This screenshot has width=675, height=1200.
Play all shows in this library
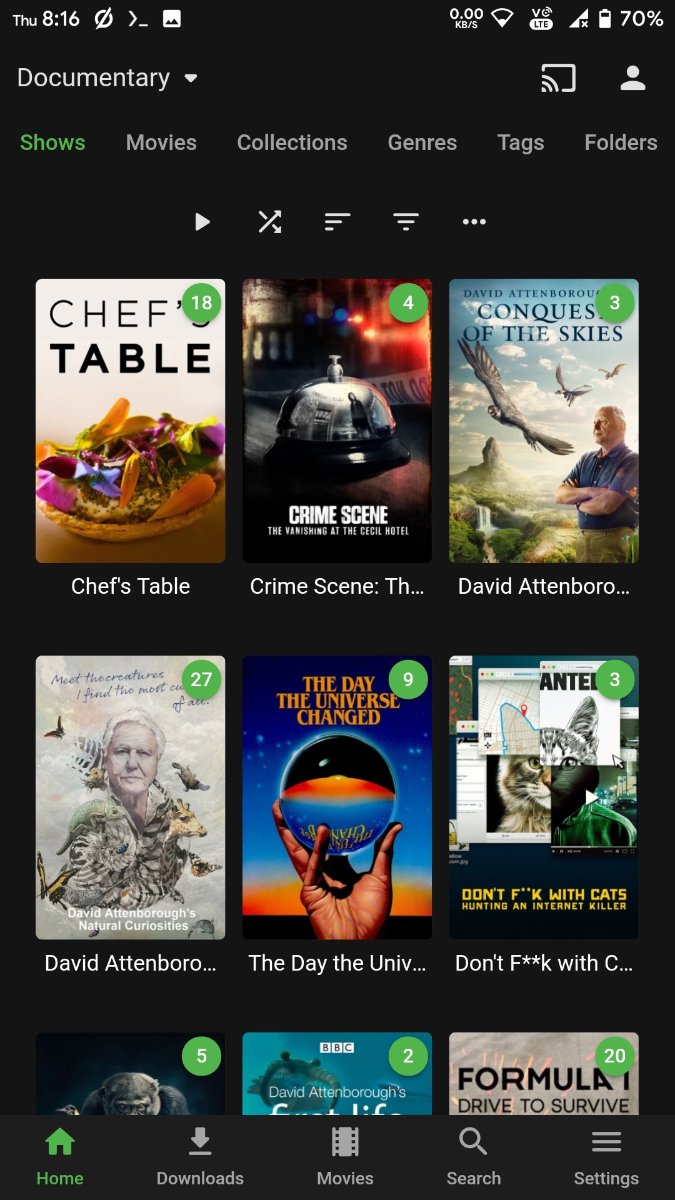pyautogui.click(x=202, y=222)
